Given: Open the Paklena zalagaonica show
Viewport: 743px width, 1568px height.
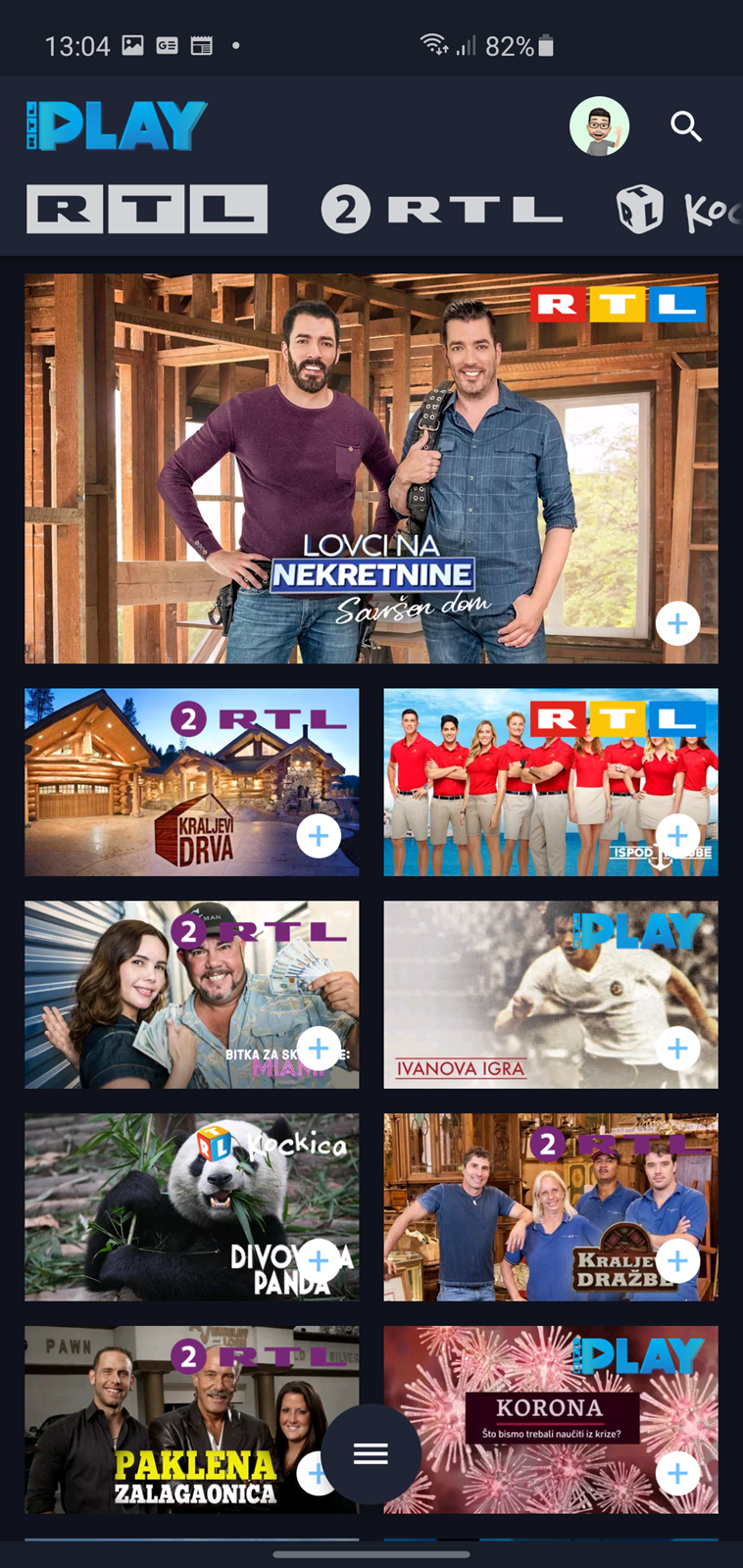Looking at the screenshot, I should coord(191,1420).
